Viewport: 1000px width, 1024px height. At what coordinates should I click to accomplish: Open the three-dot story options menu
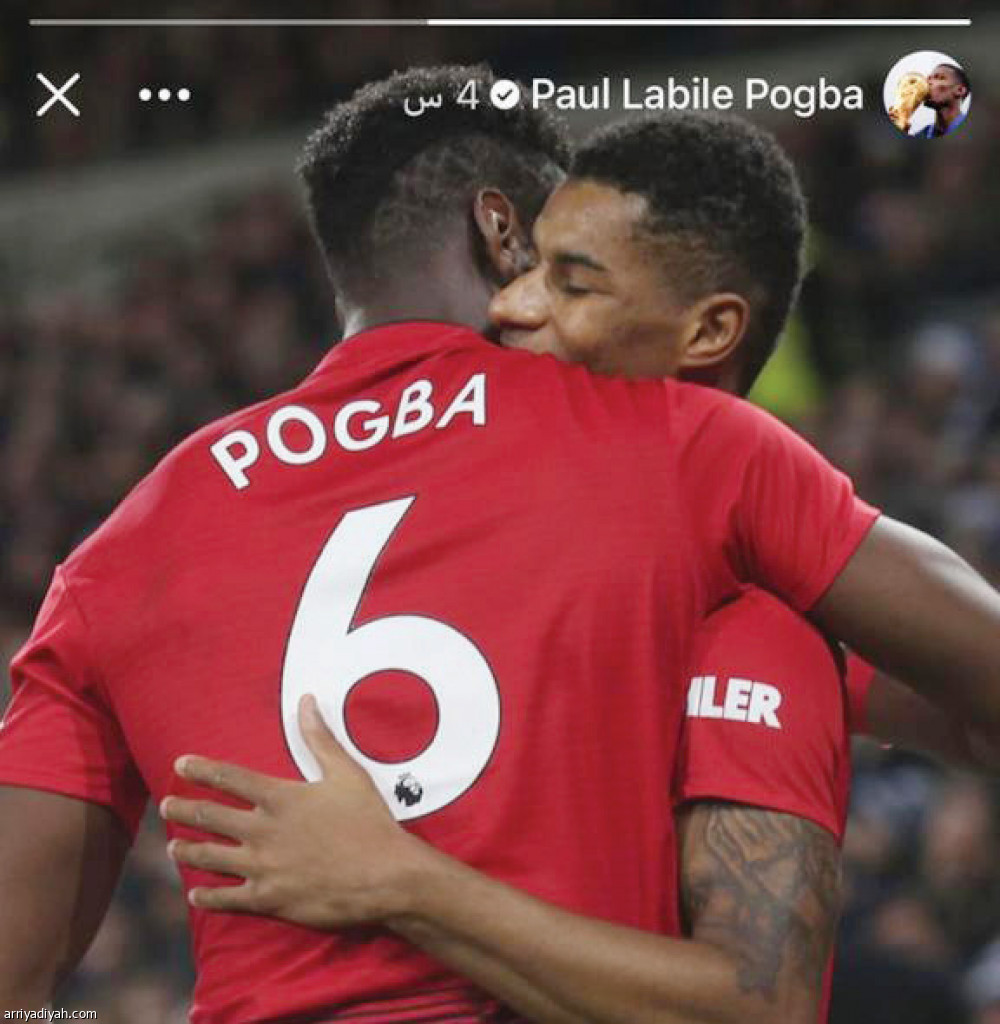pyautogui.click(x=164, y=95)
